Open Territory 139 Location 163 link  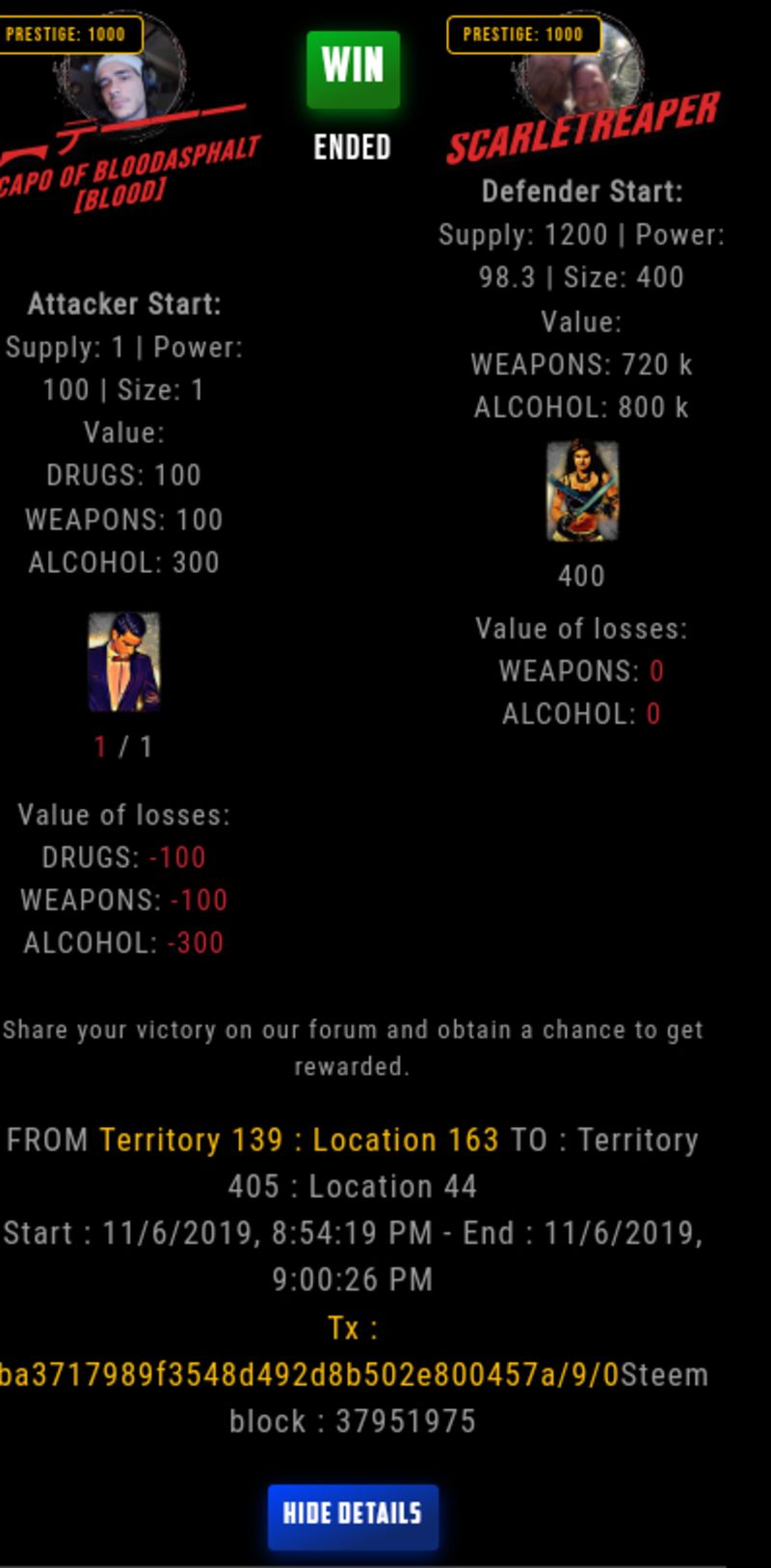[x=299, y=1140]
